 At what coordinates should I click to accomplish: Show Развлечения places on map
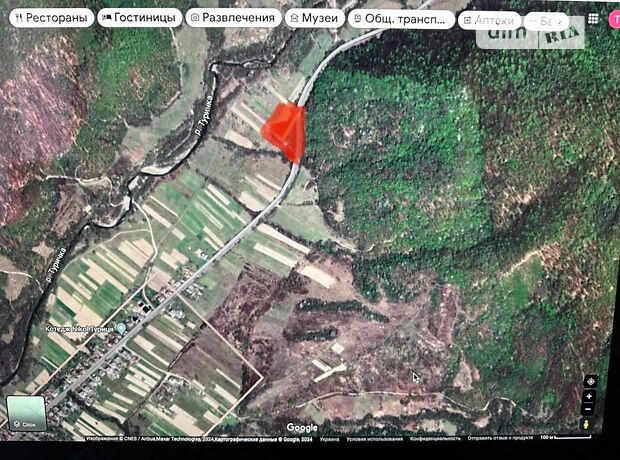pos(232,18)
